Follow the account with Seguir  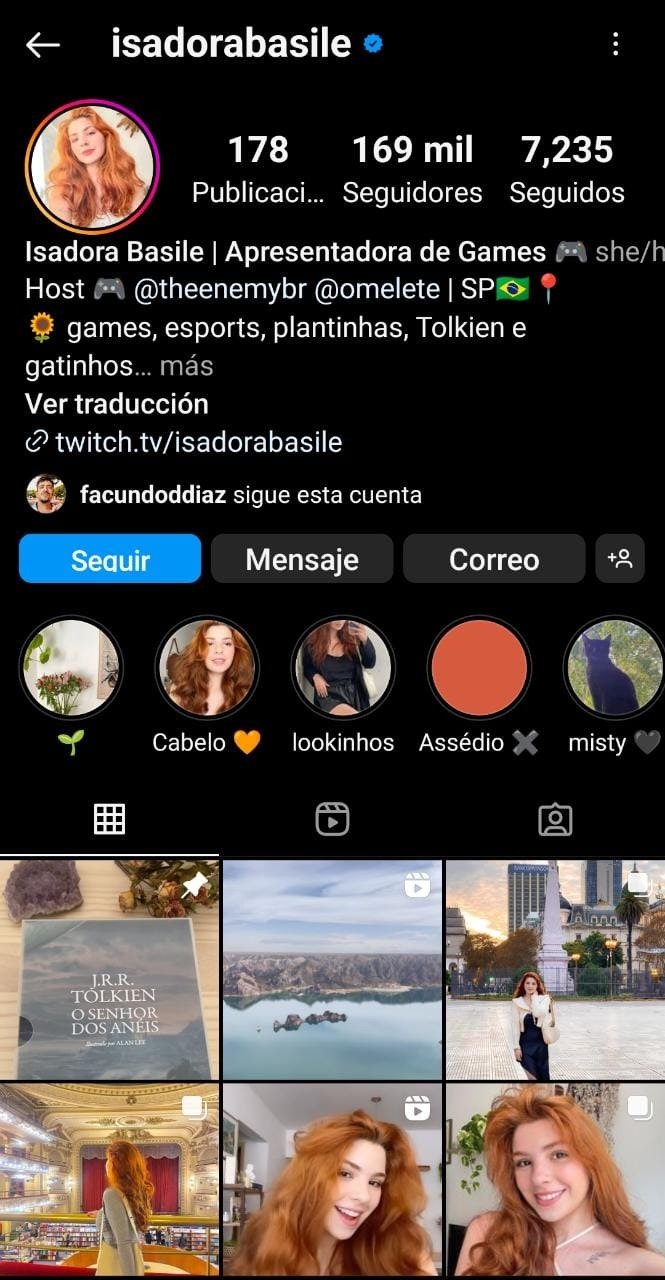110,559
